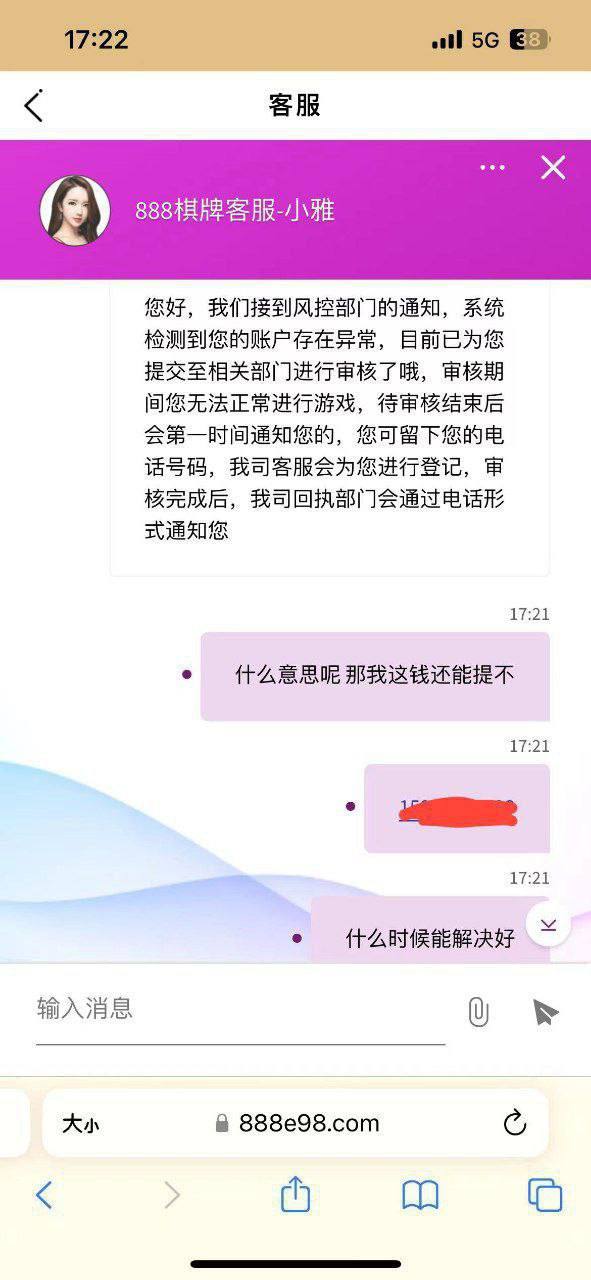Image resolution: width=591 pixels, height=1280 pixels.
Task: Open Safari share sheet
Action: pyautogui.click(x=295, y=1193)
